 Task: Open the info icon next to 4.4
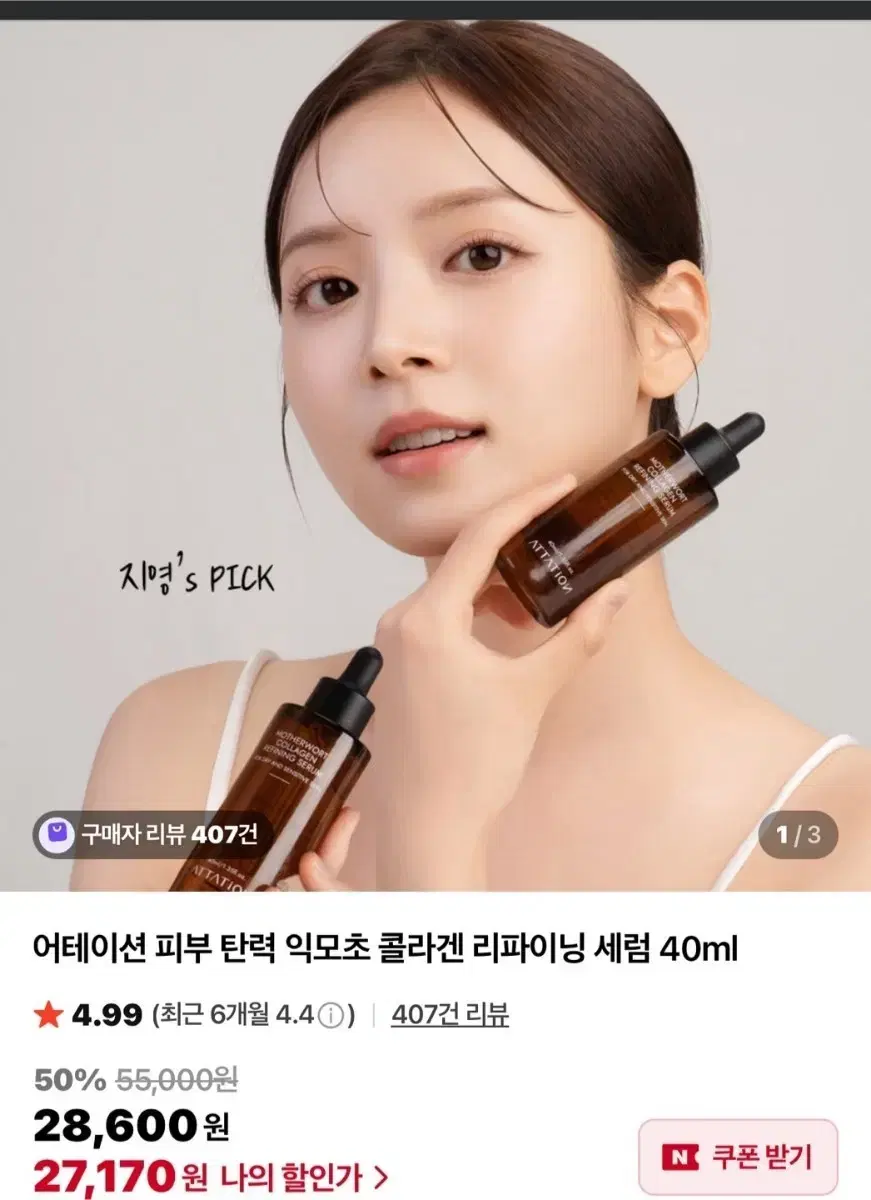click(x=331, y=1012)
